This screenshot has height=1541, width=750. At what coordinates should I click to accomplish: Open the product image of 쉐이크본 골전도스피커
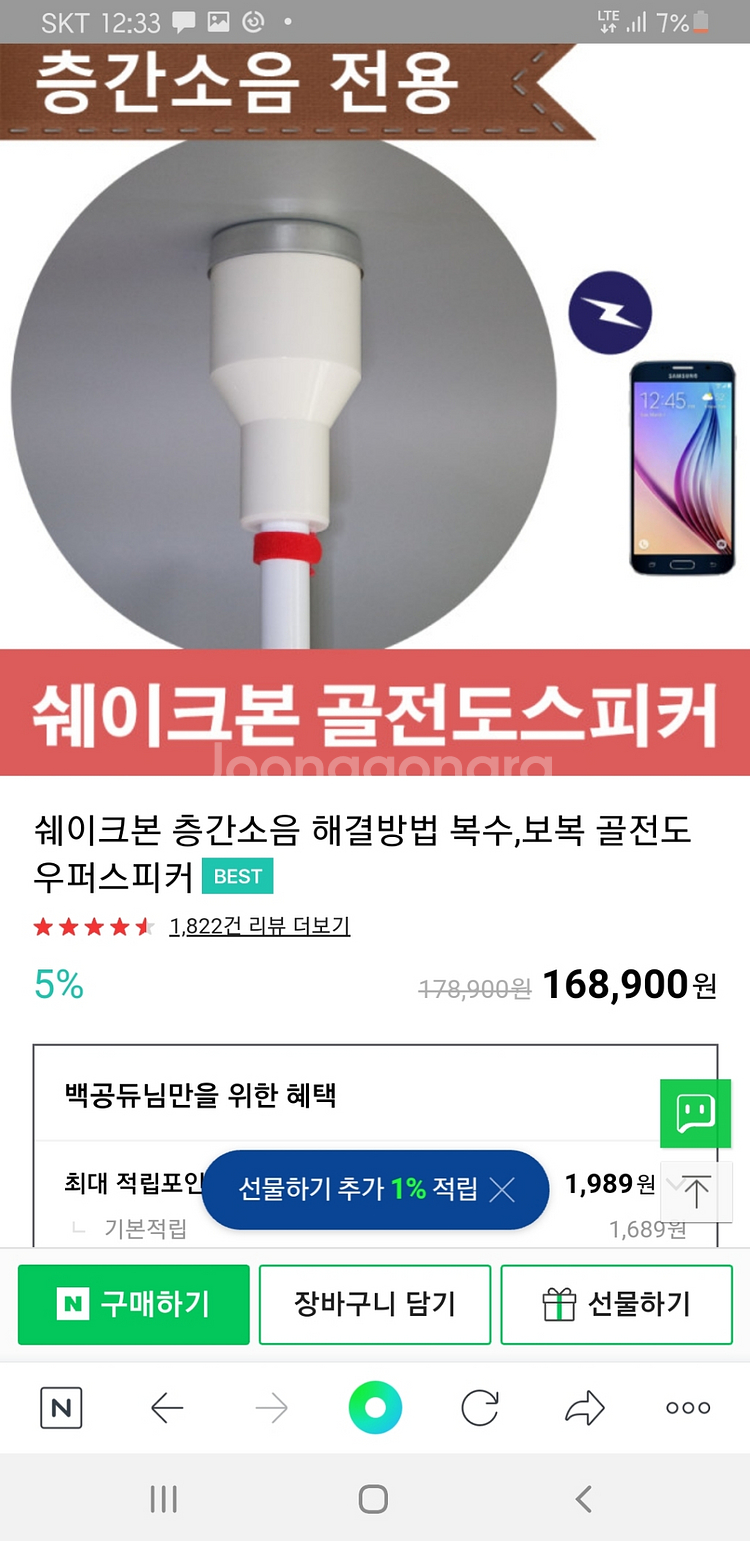coord(375,409)
